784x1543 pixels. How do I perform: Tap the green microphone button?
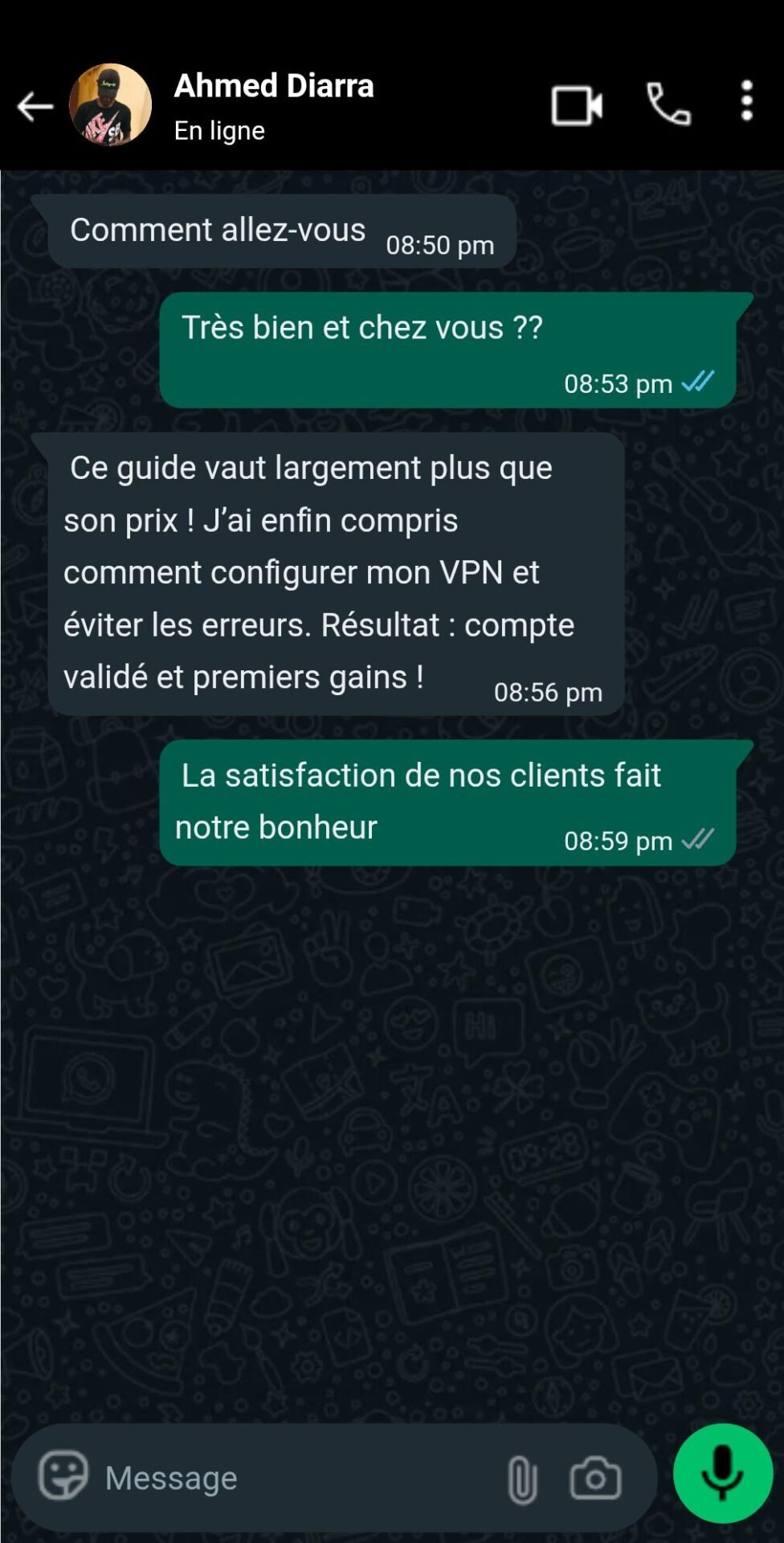click(x=723, y=1473)
